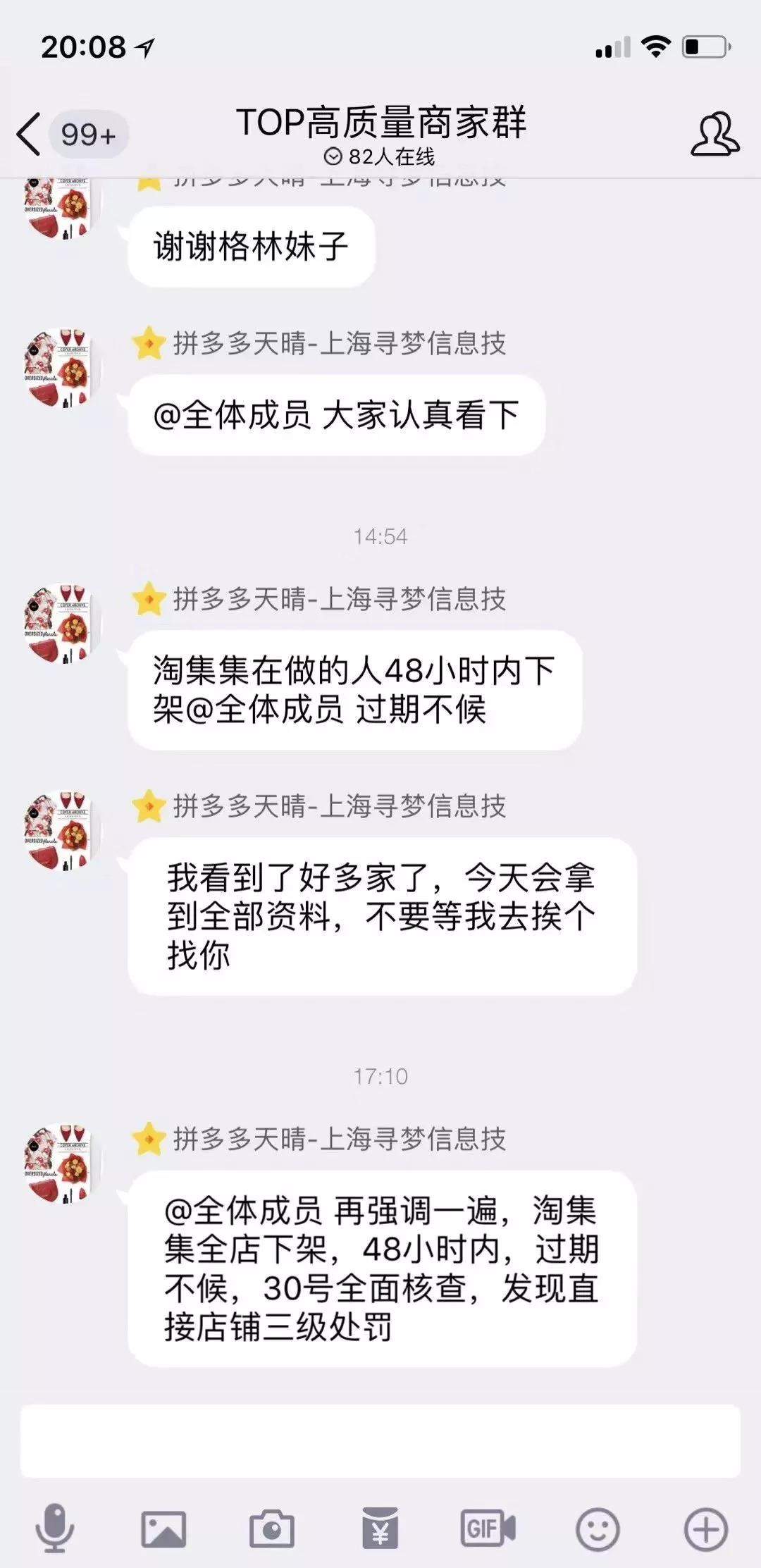The width and height of the screenshot is (761, 1568).
Task: Open the photo gallery picker
Action: pyautogui.click(x=163, y=1530)
